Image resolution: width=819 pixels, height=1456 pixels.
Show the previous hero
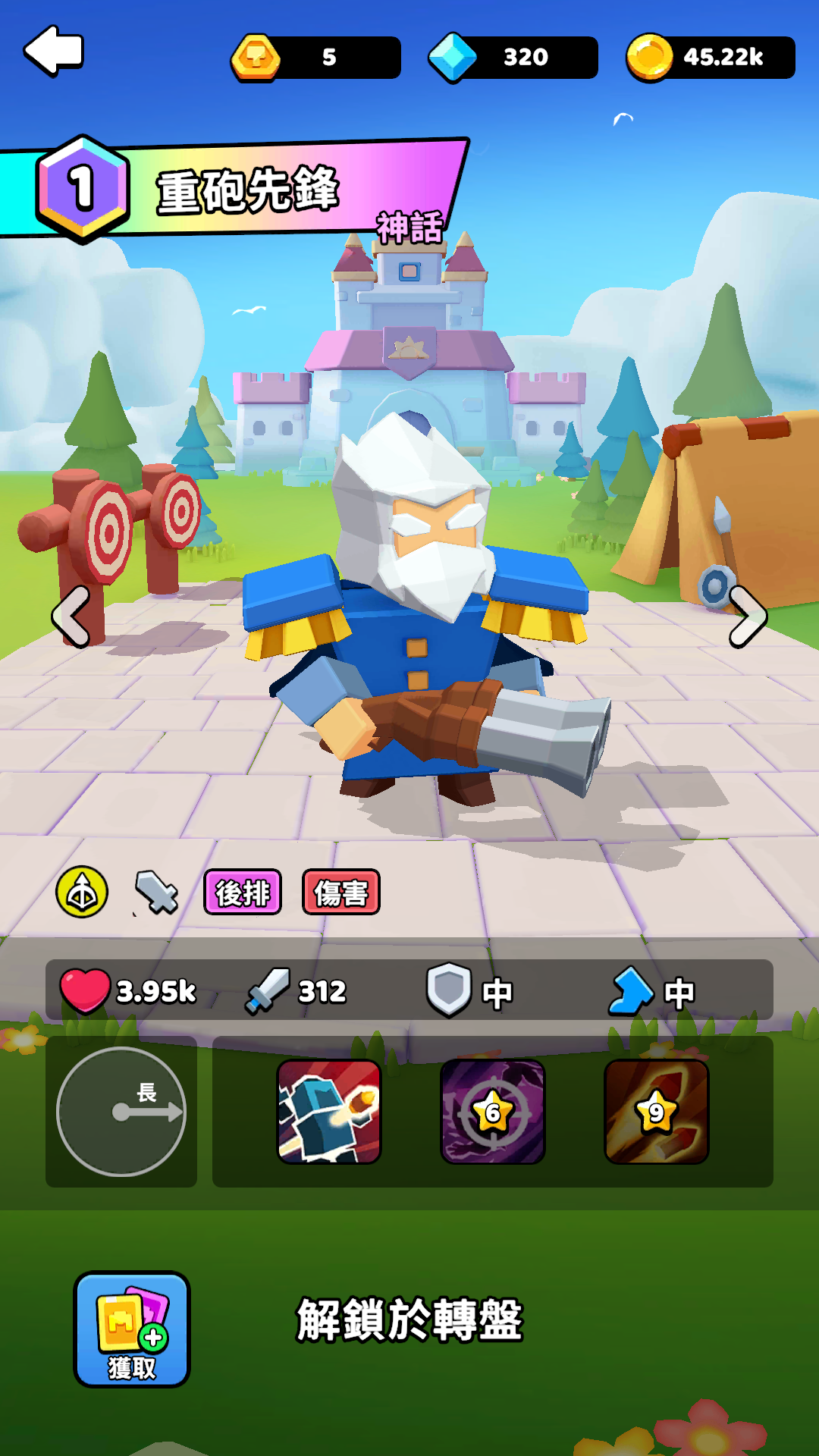[71, 617]
